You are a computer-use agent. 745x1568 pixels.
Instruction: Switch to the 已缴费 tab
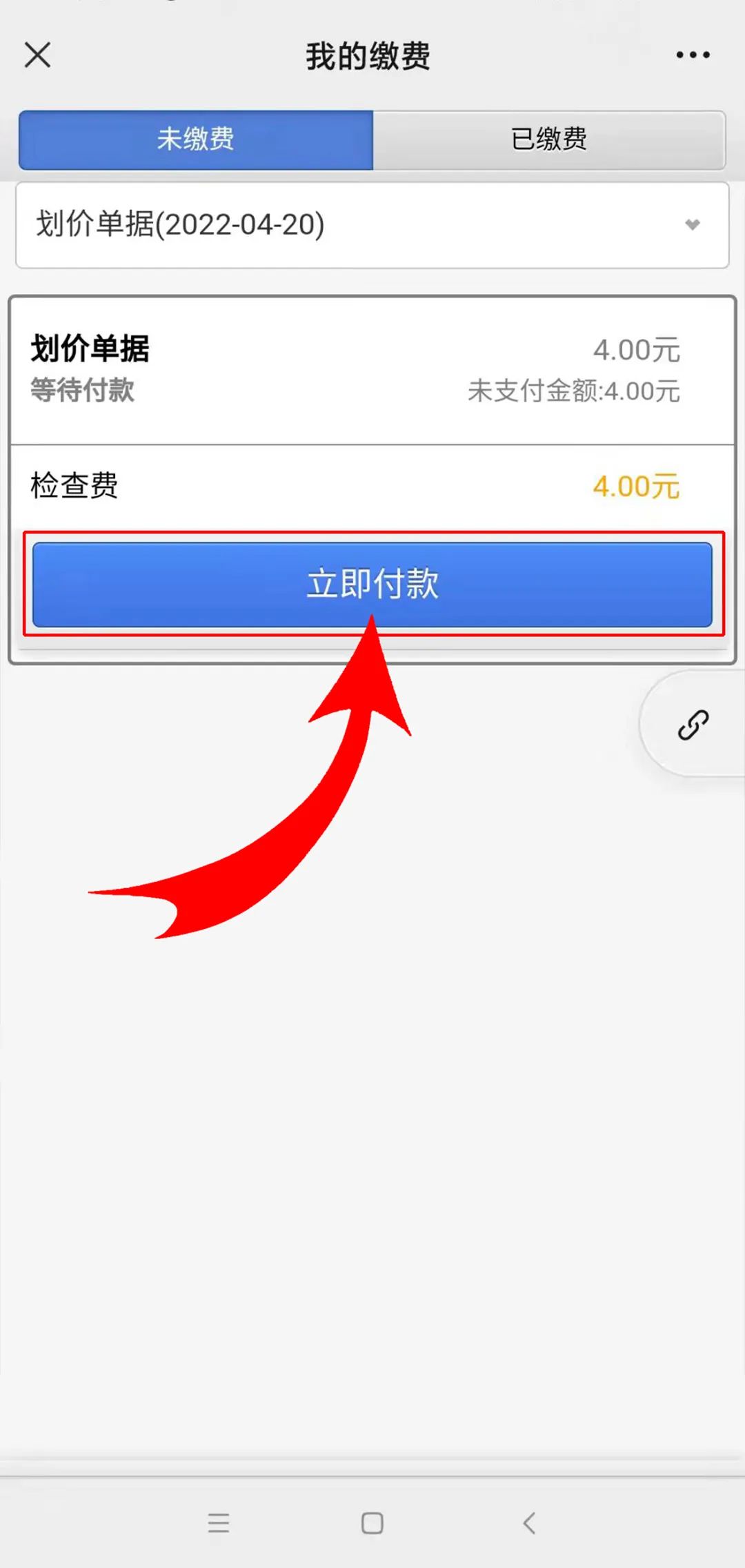tap(549, 139)
